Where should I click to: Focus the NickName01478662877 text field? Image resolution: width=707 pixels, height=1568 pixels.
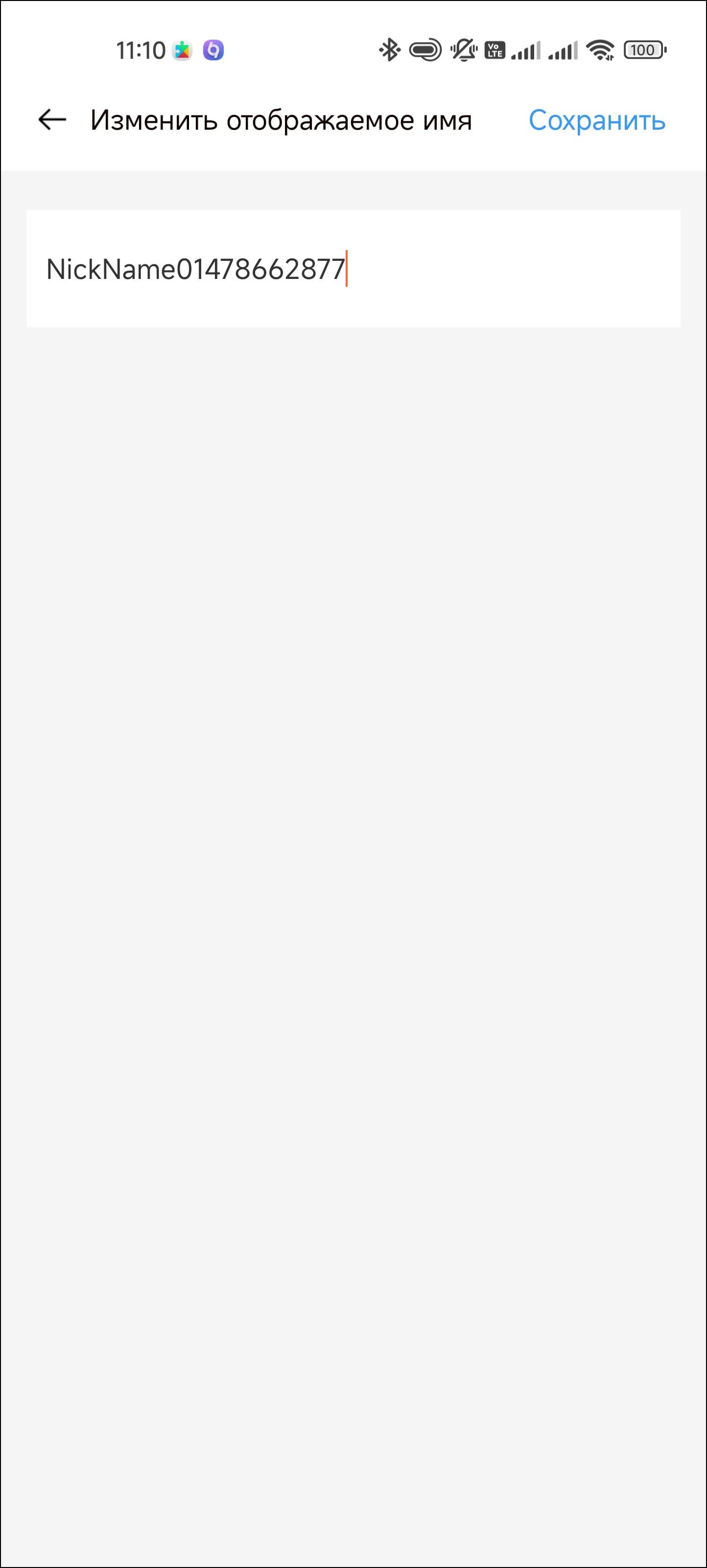click(x=353, y=269)
